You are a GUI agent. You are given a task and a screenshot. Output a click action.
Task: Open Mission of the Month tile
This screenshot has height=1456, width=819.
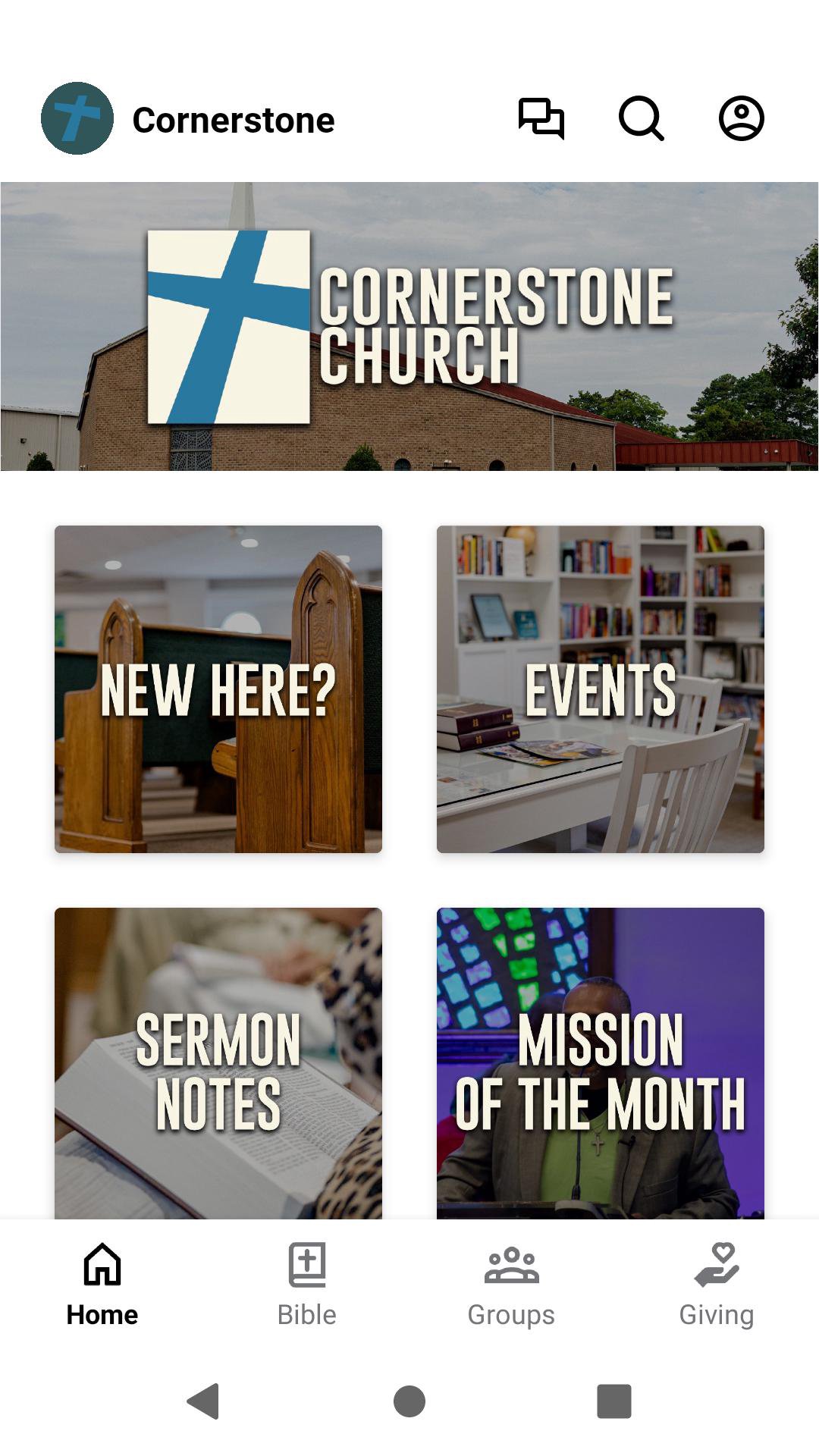[601, 1063]
